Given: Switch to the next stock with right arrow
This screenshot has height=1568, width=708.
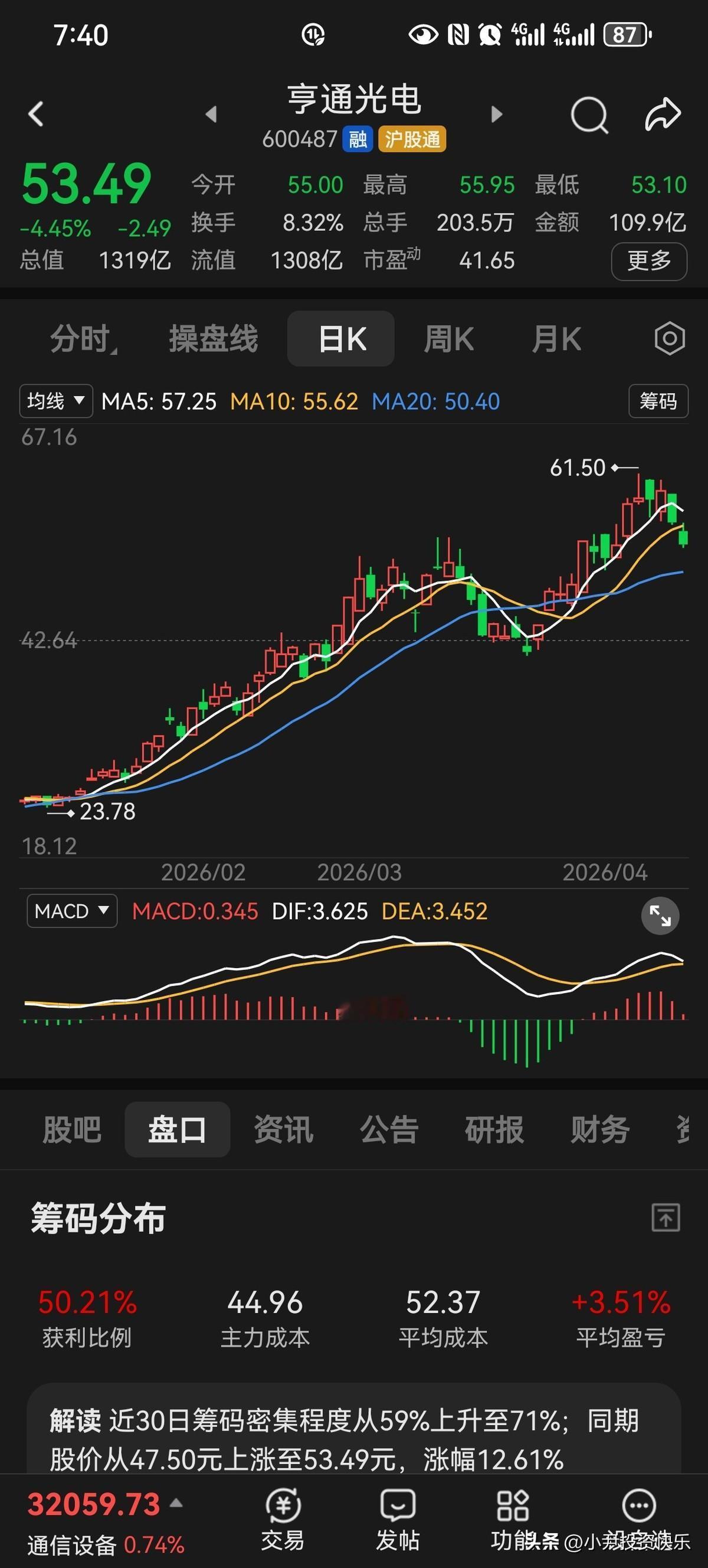Looking at the screenshot, I should tap(497, 114).
